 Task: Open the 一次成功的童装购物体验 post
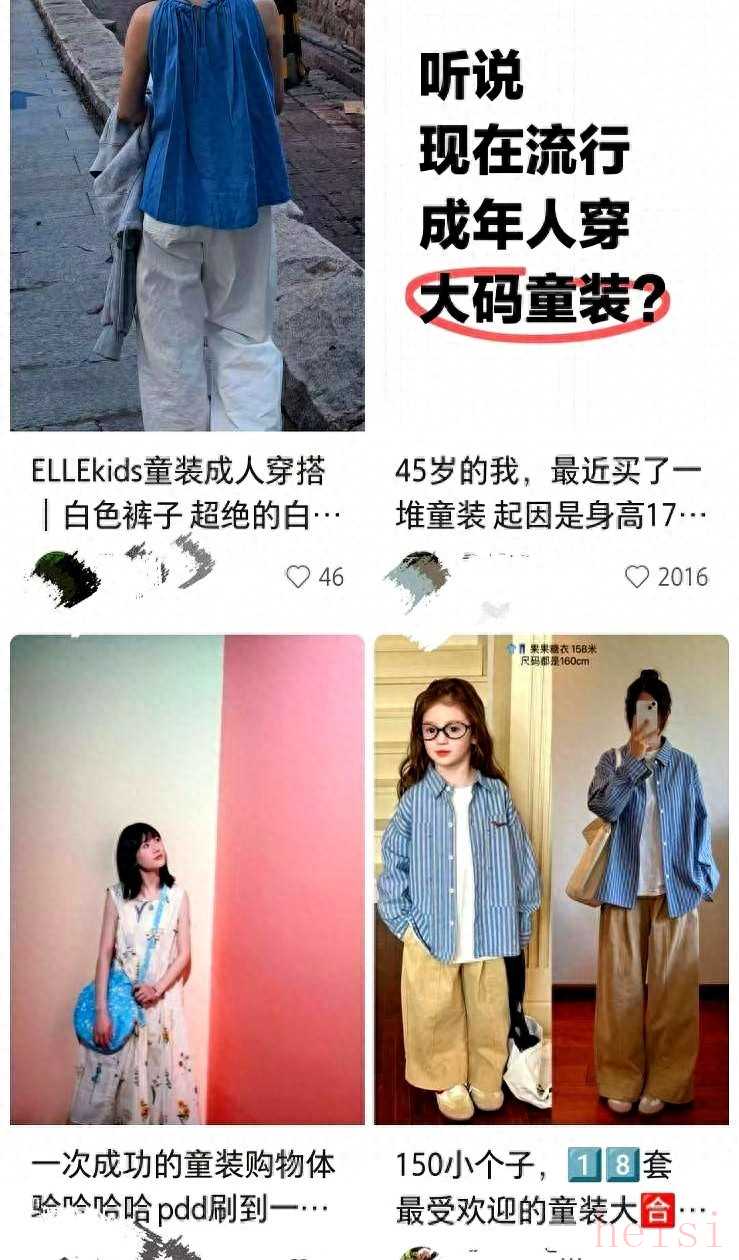187,880
